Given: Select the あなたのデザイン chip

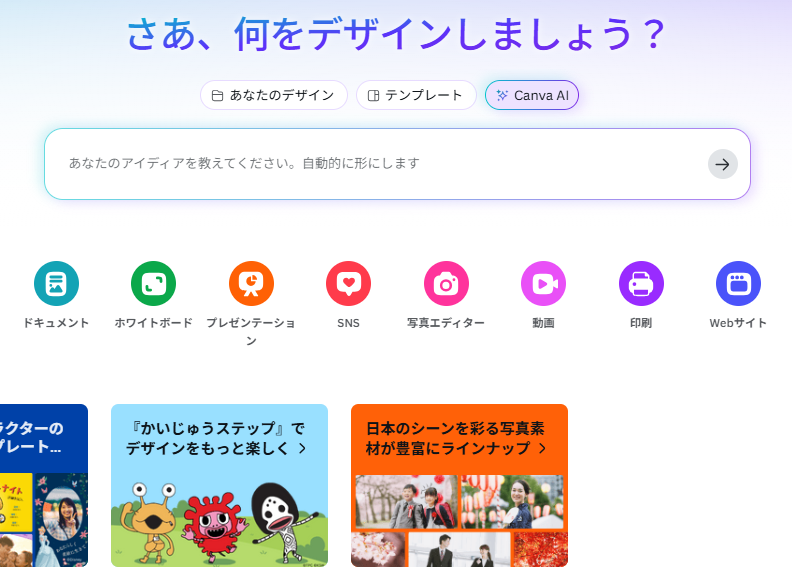Looking at the screenshot, I should [x=273, y=95].
